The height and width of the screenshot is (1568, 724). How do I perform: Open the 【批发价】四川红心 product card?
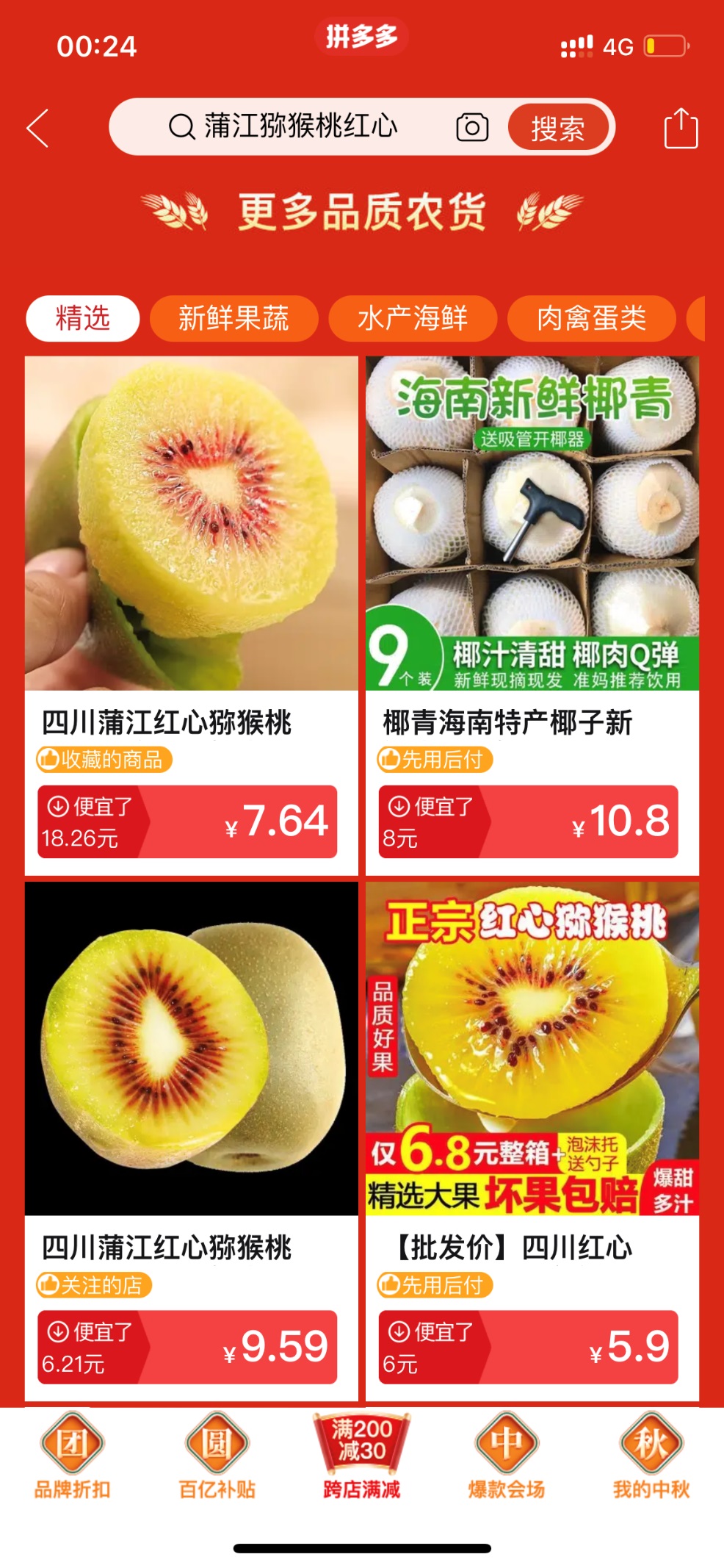[532, 1102]
